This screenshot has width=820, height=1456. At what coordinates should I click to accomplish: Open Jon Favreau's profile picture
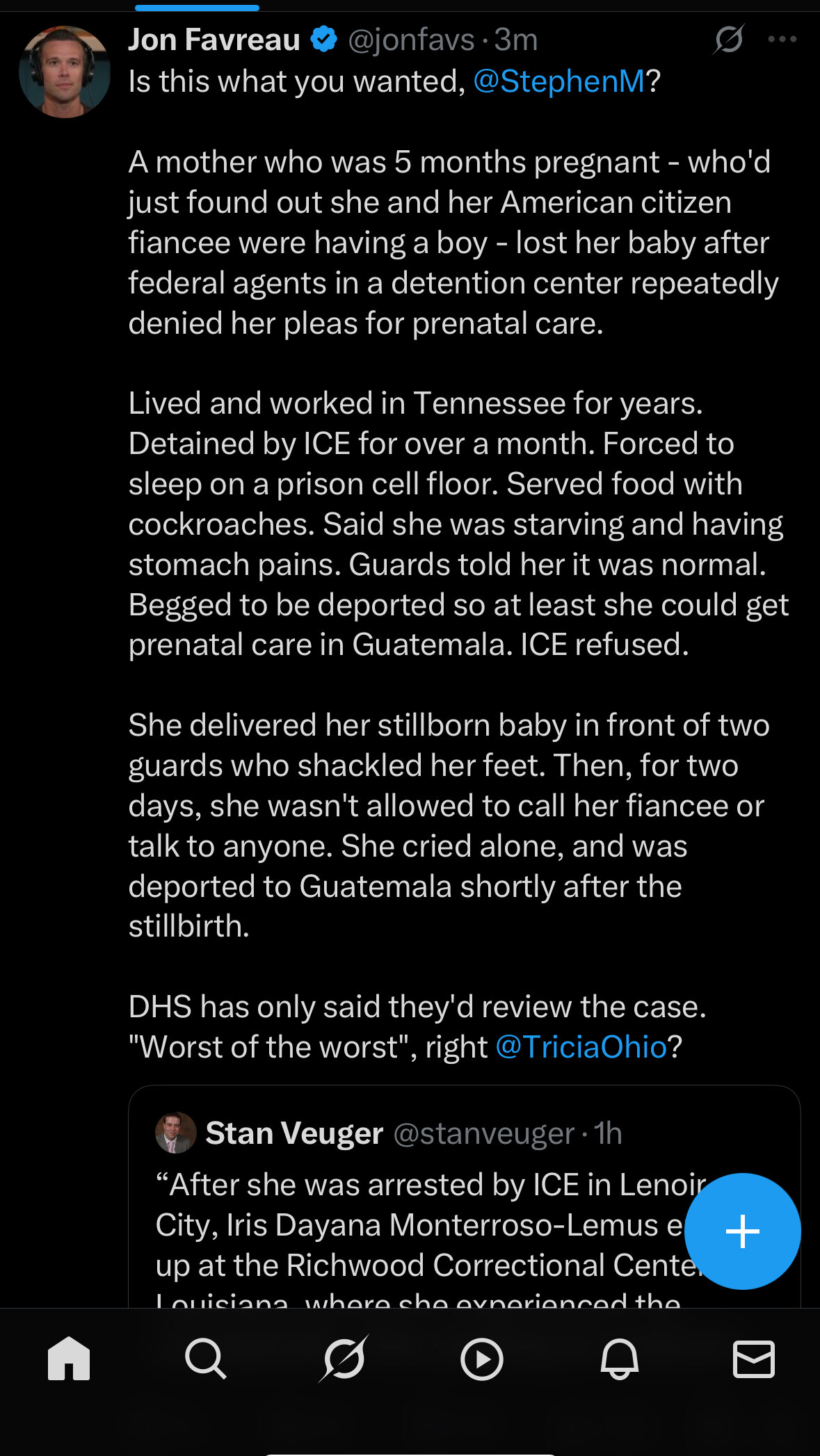coord(64,72)
